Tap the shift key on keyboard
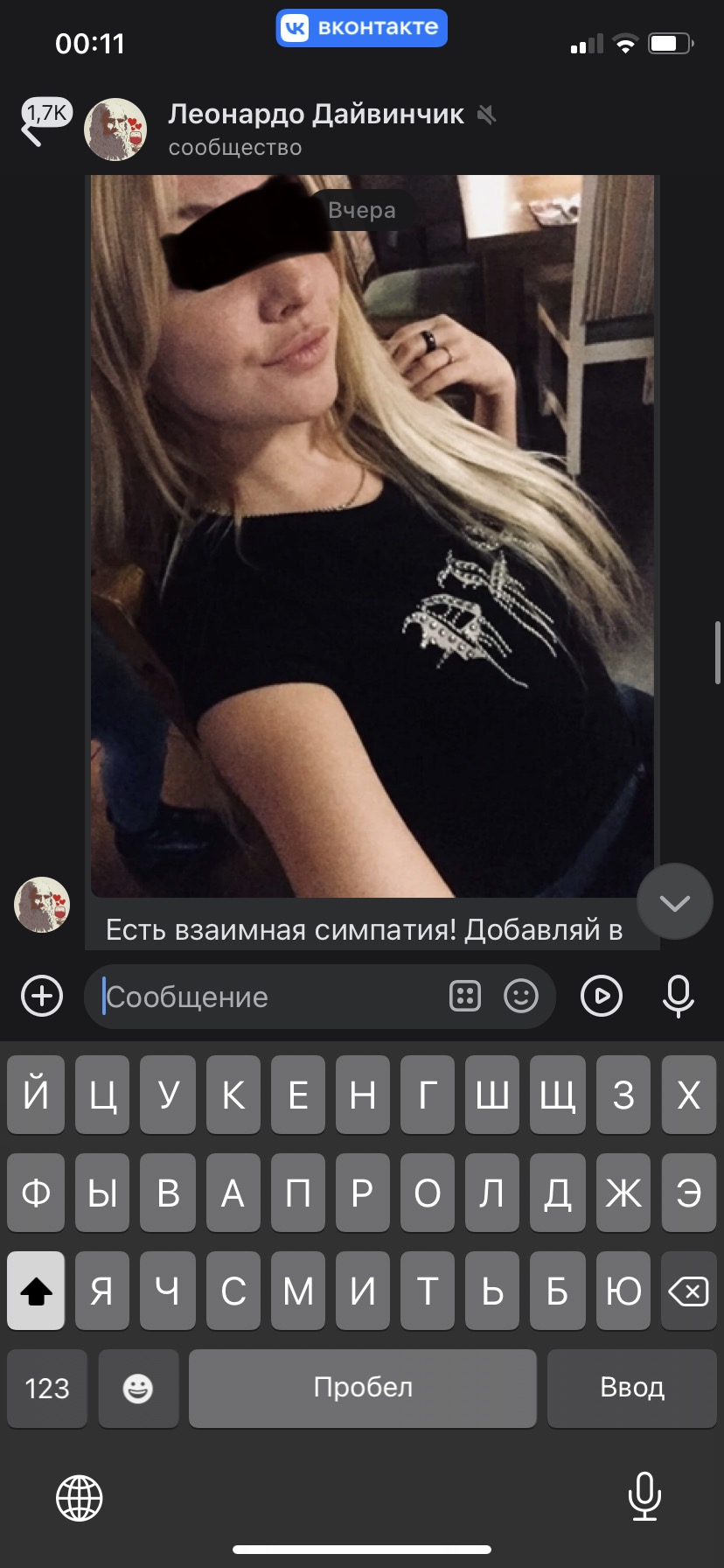This screenshot has height=1568, width=724. pyautogui.click(x=36, y=1291)
